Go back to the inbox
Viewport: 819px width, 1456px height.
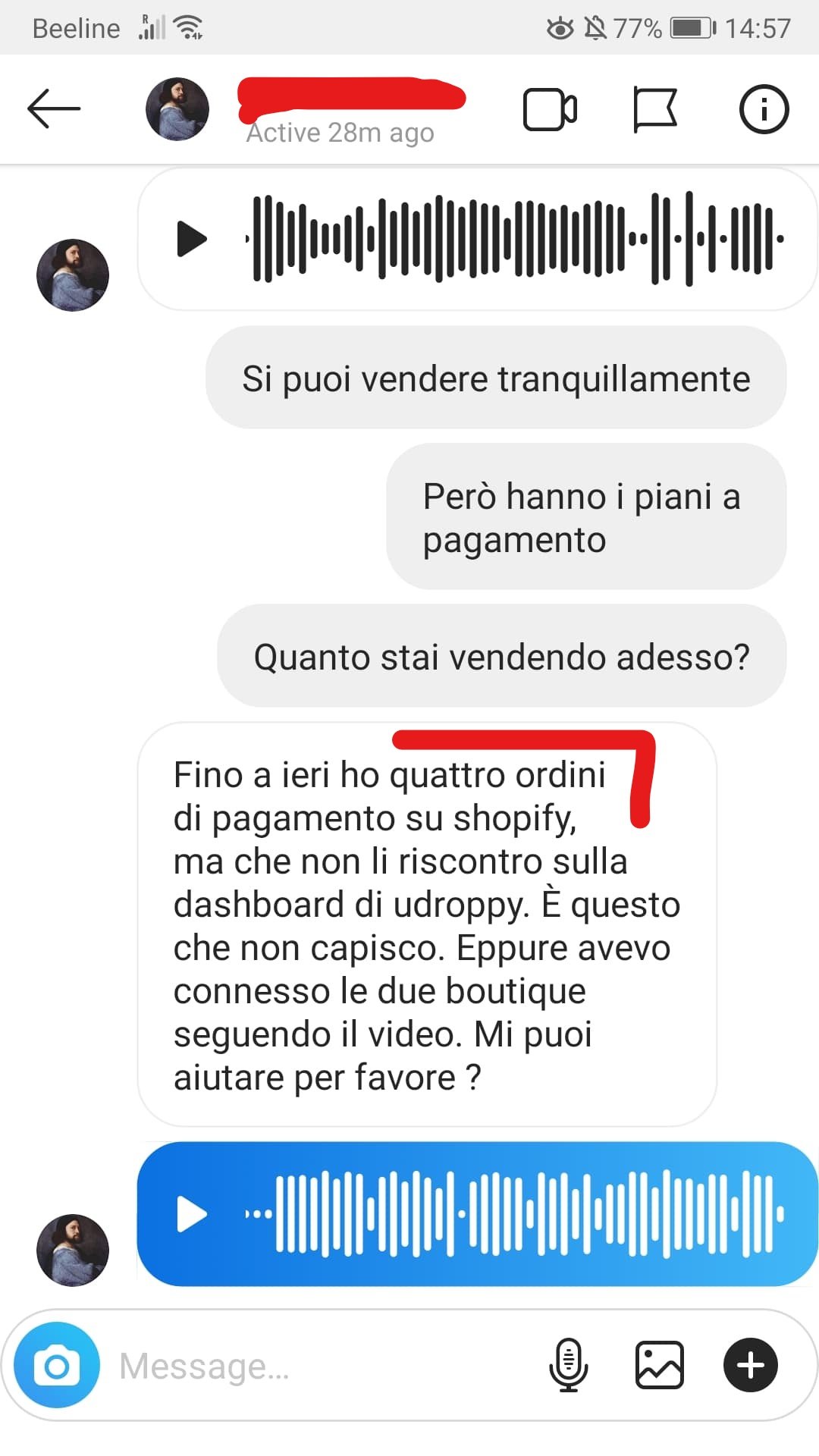pos(53,109)
